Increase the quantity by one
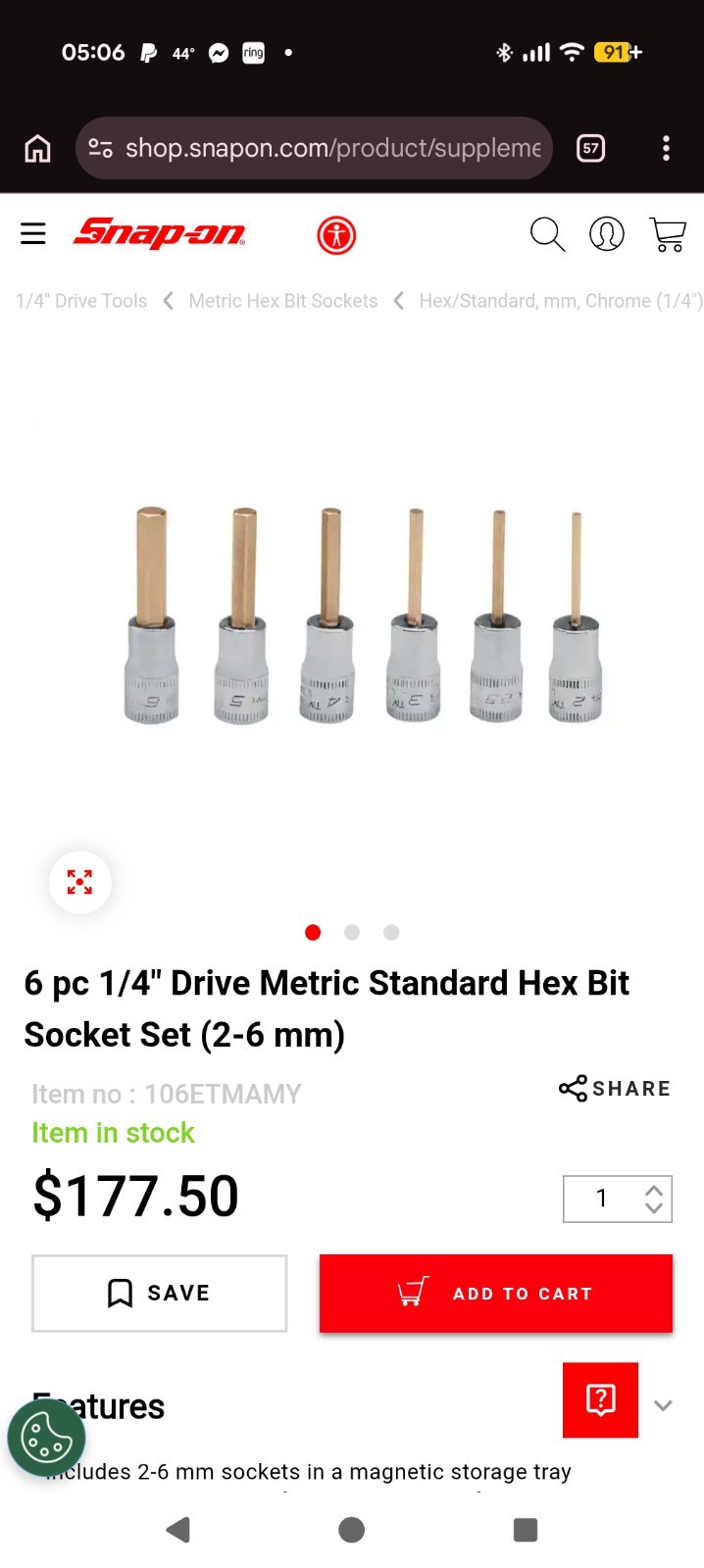Screen dimensions: 704x1568 point(654,1191)
